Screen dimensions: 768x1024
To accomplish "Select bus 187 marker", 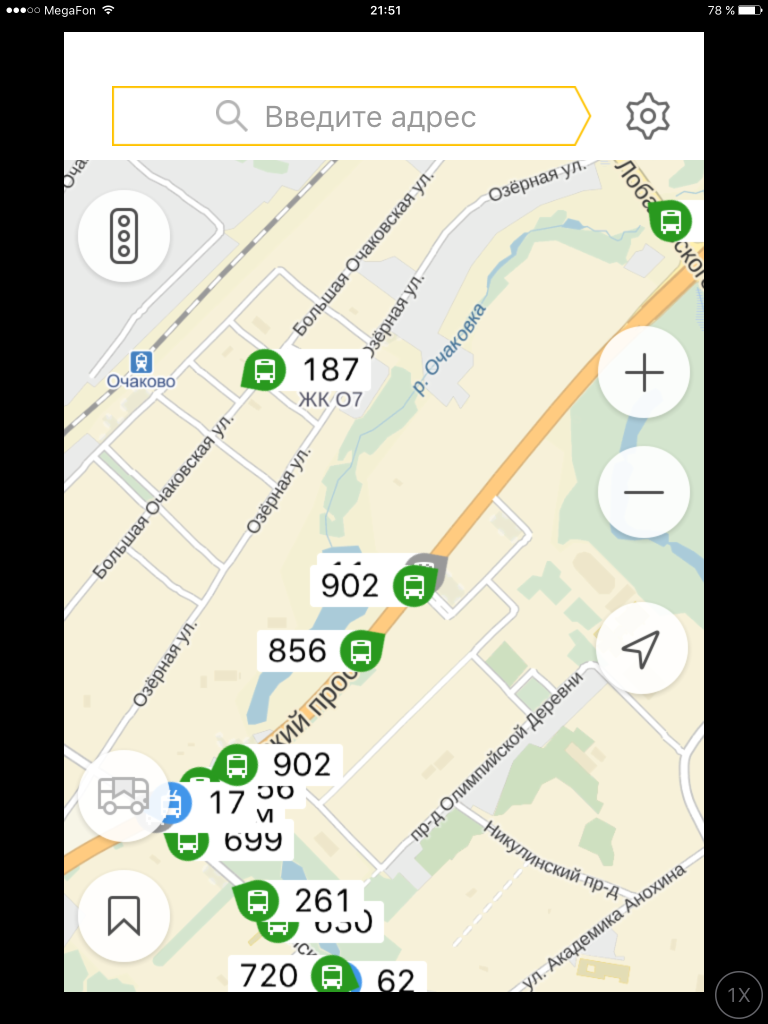I will [265, 371].
